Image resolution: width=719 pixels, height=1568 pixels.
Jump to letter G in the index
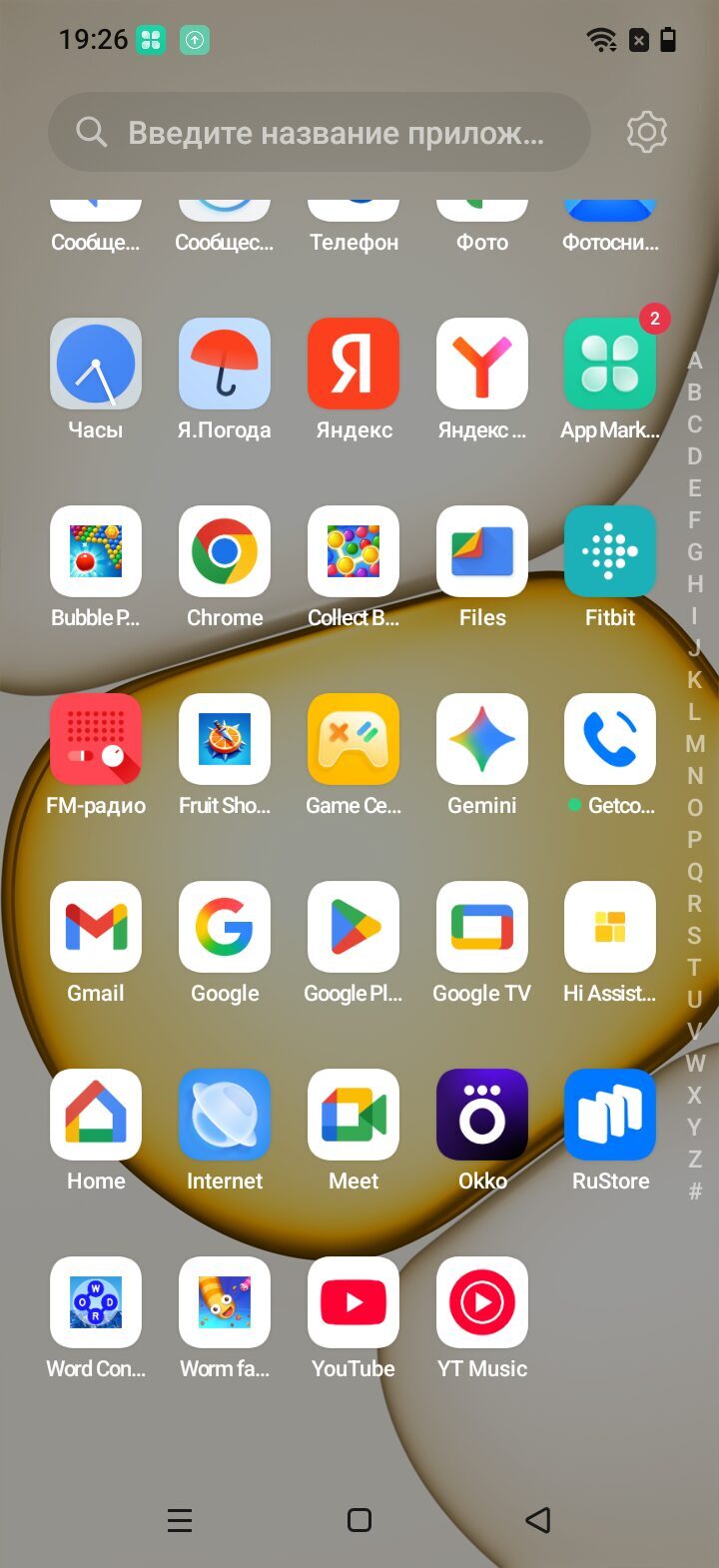[695, 552]
